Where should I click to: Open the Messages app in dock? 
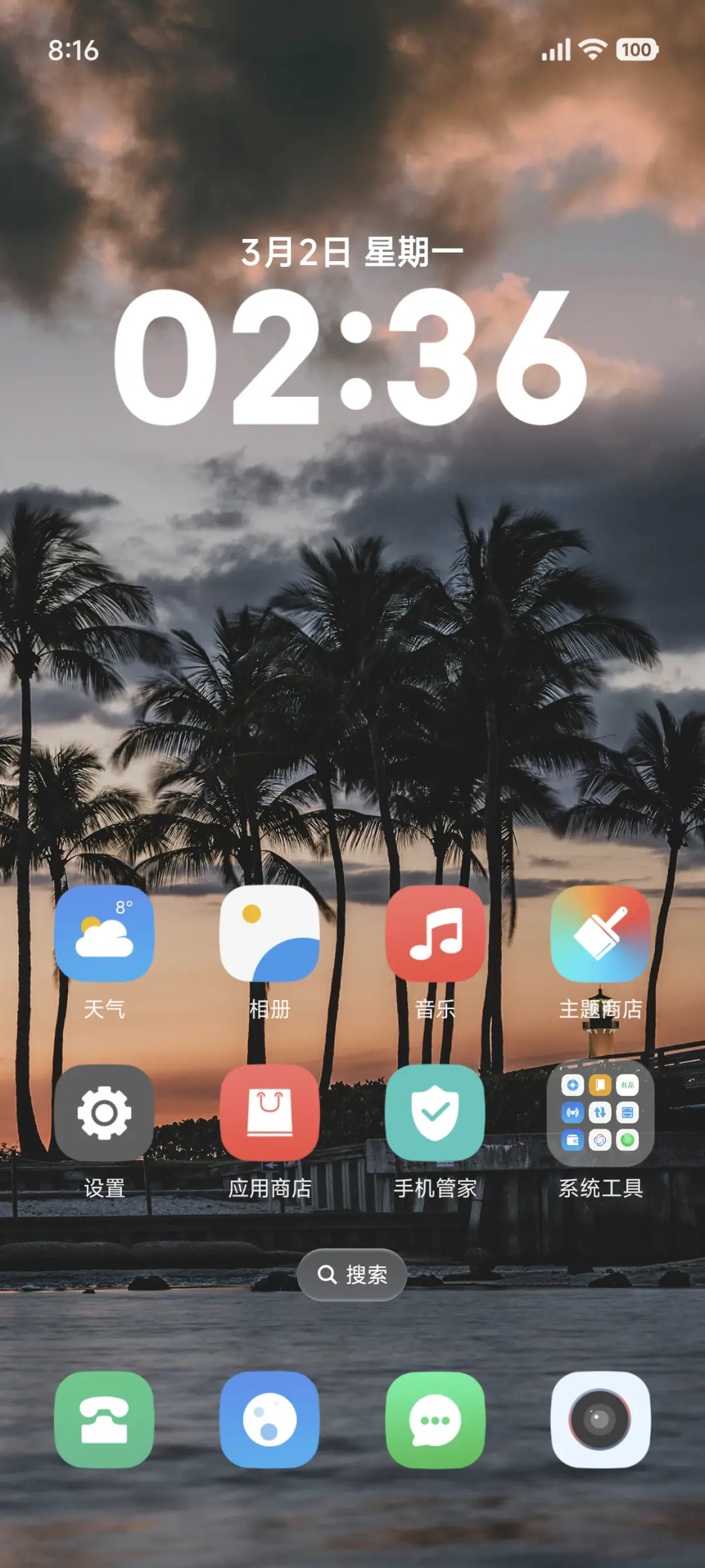(x=435, y=1420)
